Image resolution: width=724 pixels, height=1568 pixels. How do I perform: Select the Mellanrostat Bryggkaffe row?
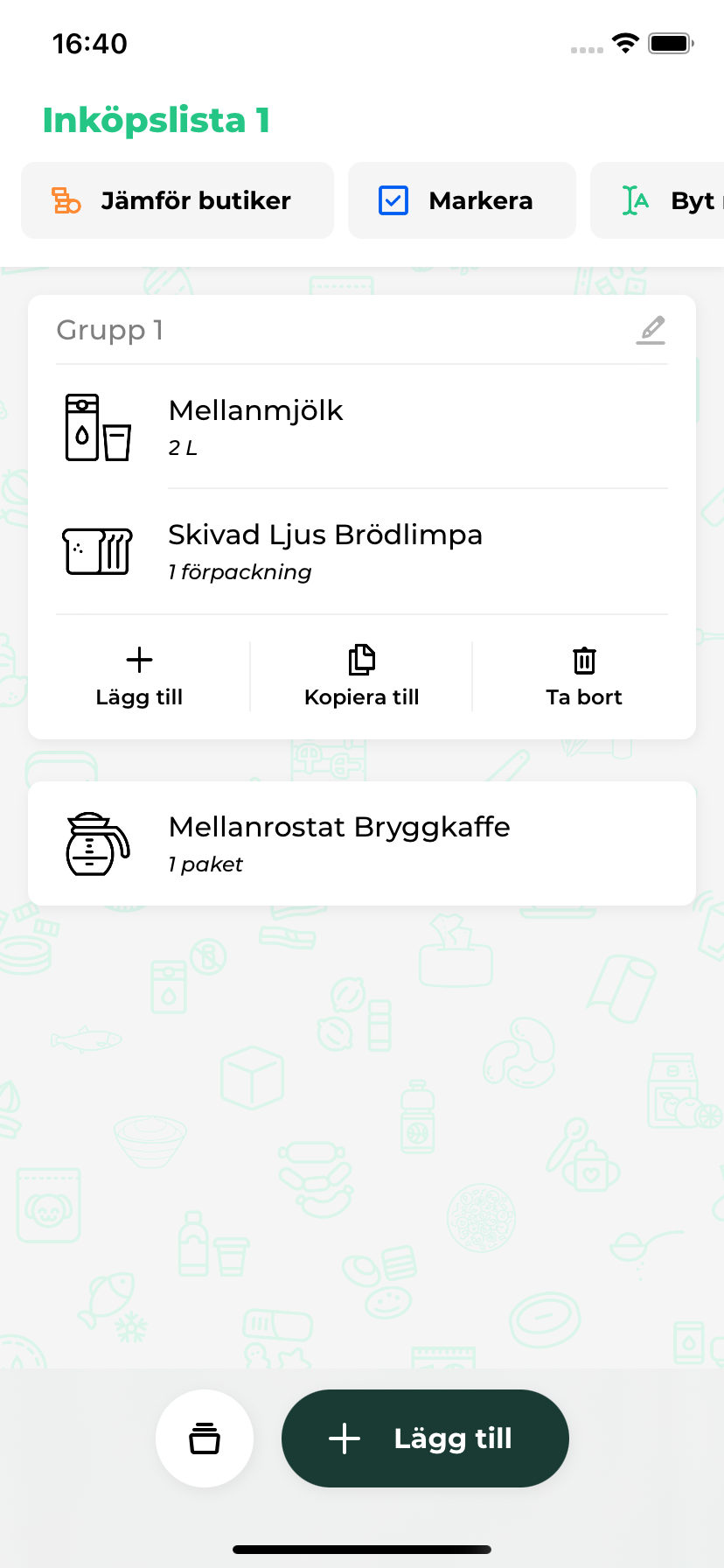click(x=362, y=843)
